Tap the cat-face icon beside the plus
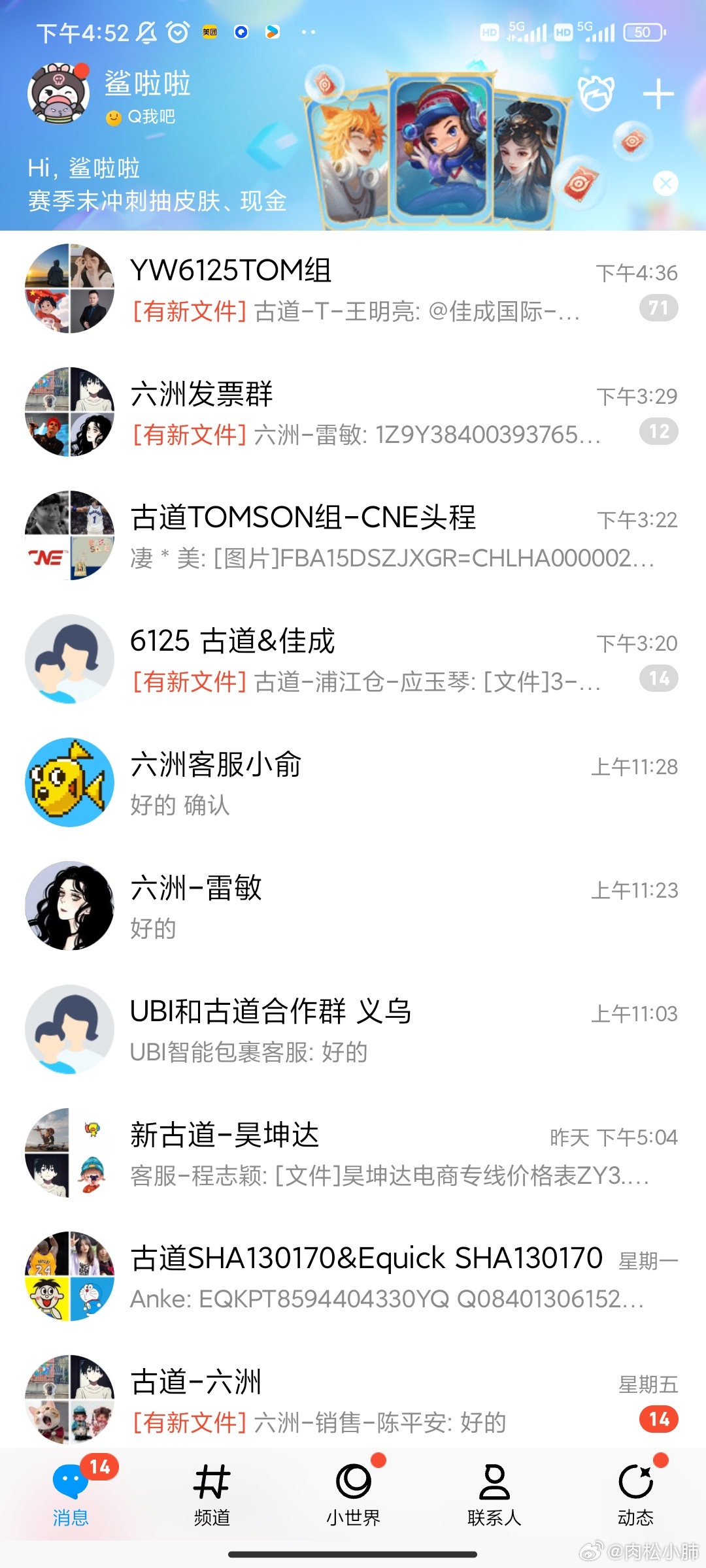The width and height of the screenshot is (706, 1568). point(596,93)
